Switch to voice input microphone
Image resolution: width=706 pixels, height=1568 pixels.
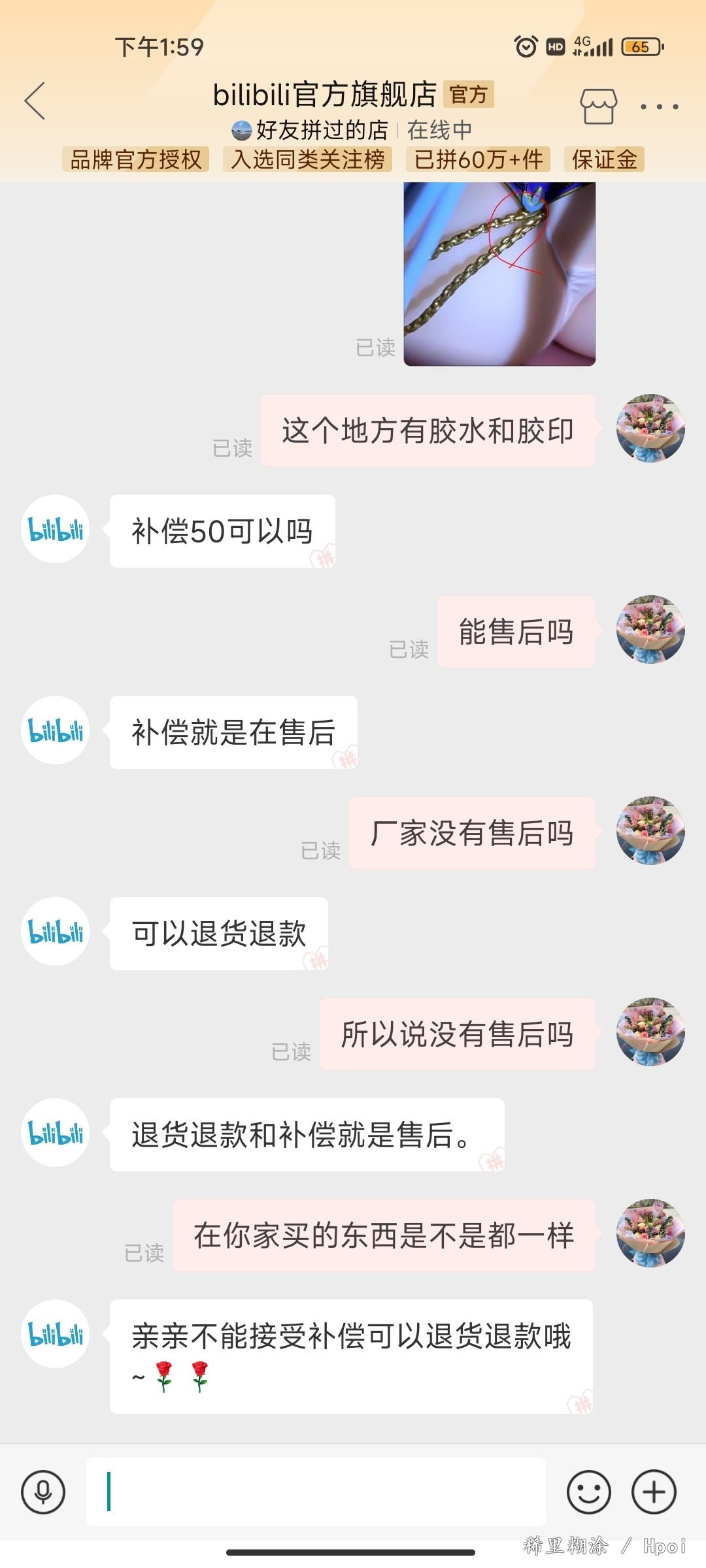point(43,1492)
